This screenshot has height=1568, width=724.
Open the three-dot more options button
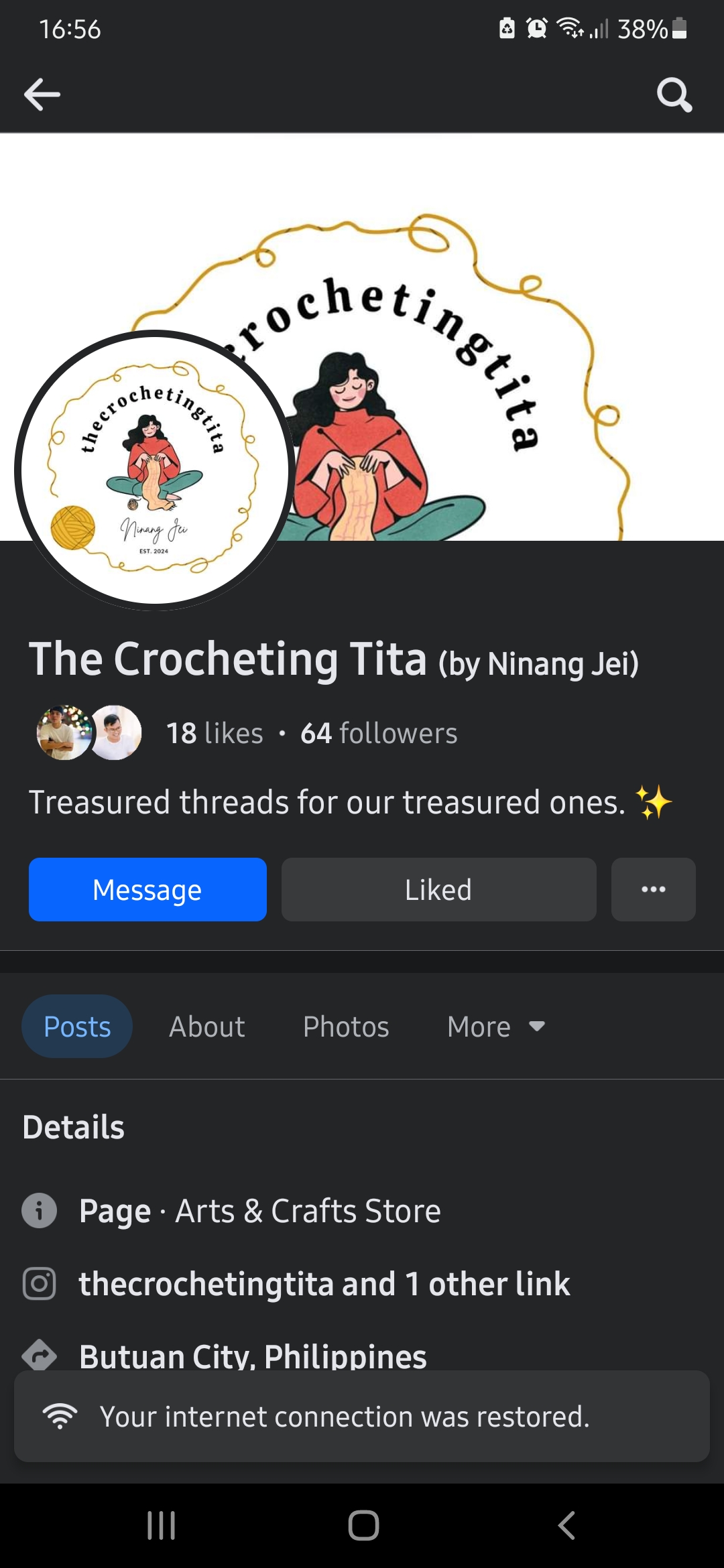(653, 889)
